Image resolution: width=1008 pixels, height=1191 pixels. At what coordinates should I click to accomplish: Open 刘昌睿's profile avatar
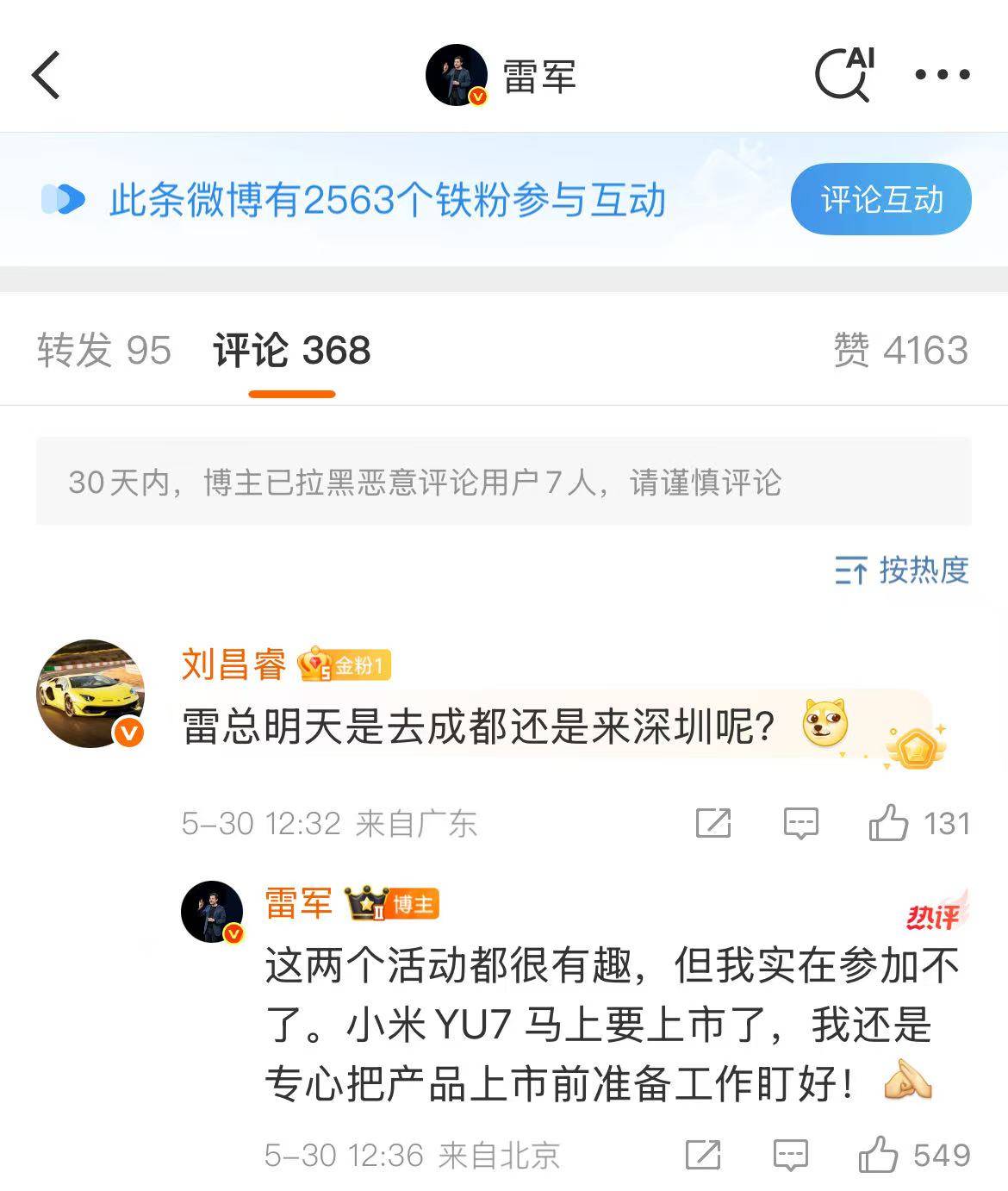[90, 693]
